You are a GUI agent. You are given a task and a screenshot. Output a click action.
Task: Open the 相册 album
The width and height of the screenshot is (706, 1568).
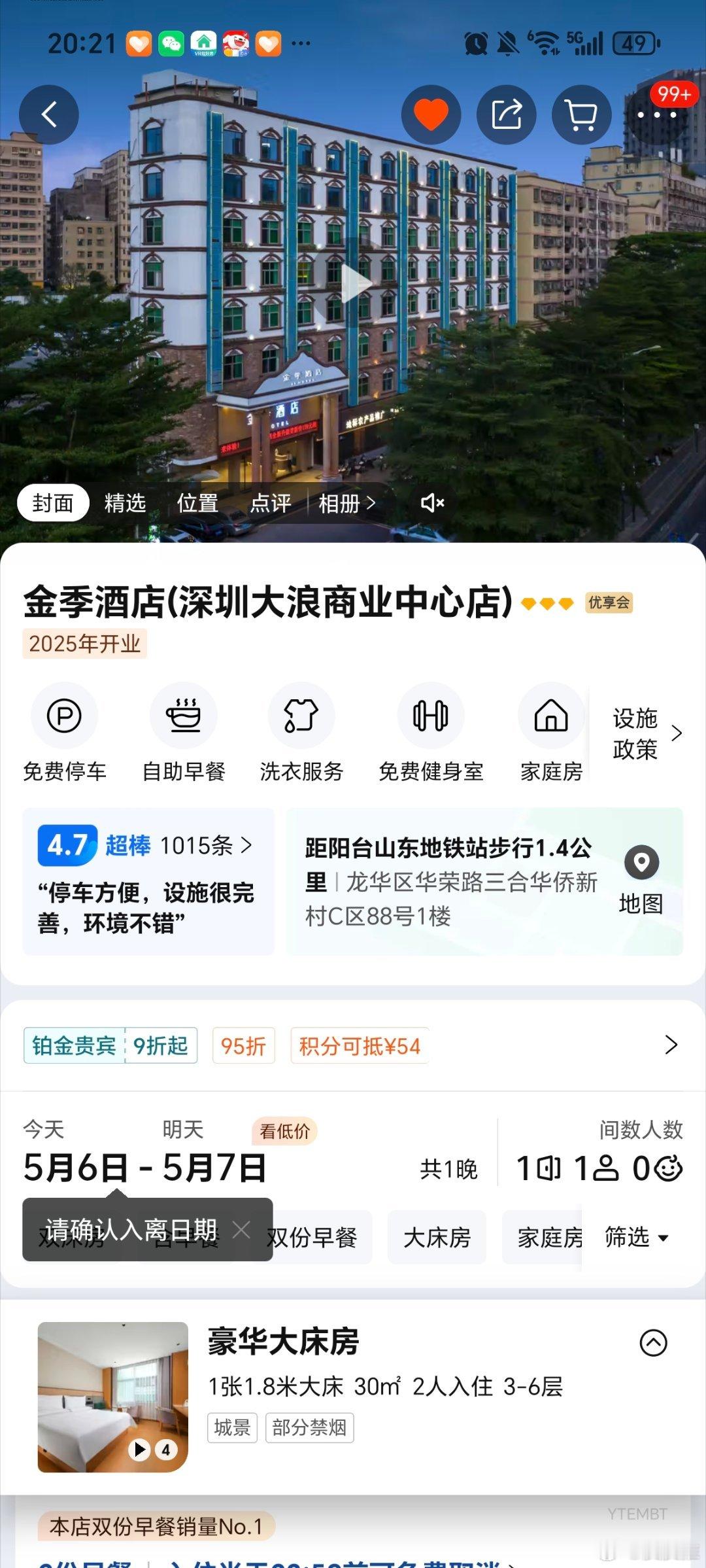347,502
